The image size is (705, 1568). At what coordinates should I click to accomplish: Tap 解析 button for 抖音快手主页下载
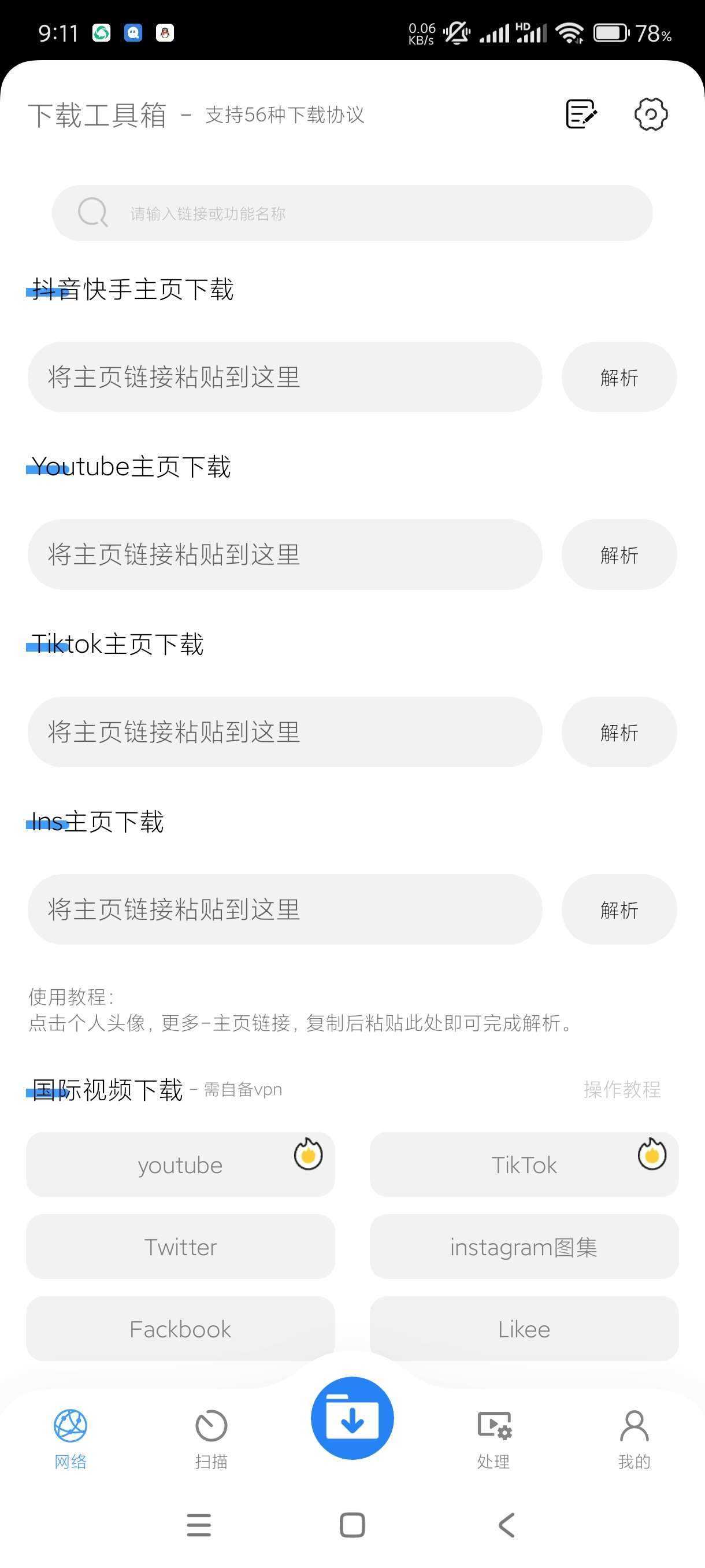pos(619,377)
